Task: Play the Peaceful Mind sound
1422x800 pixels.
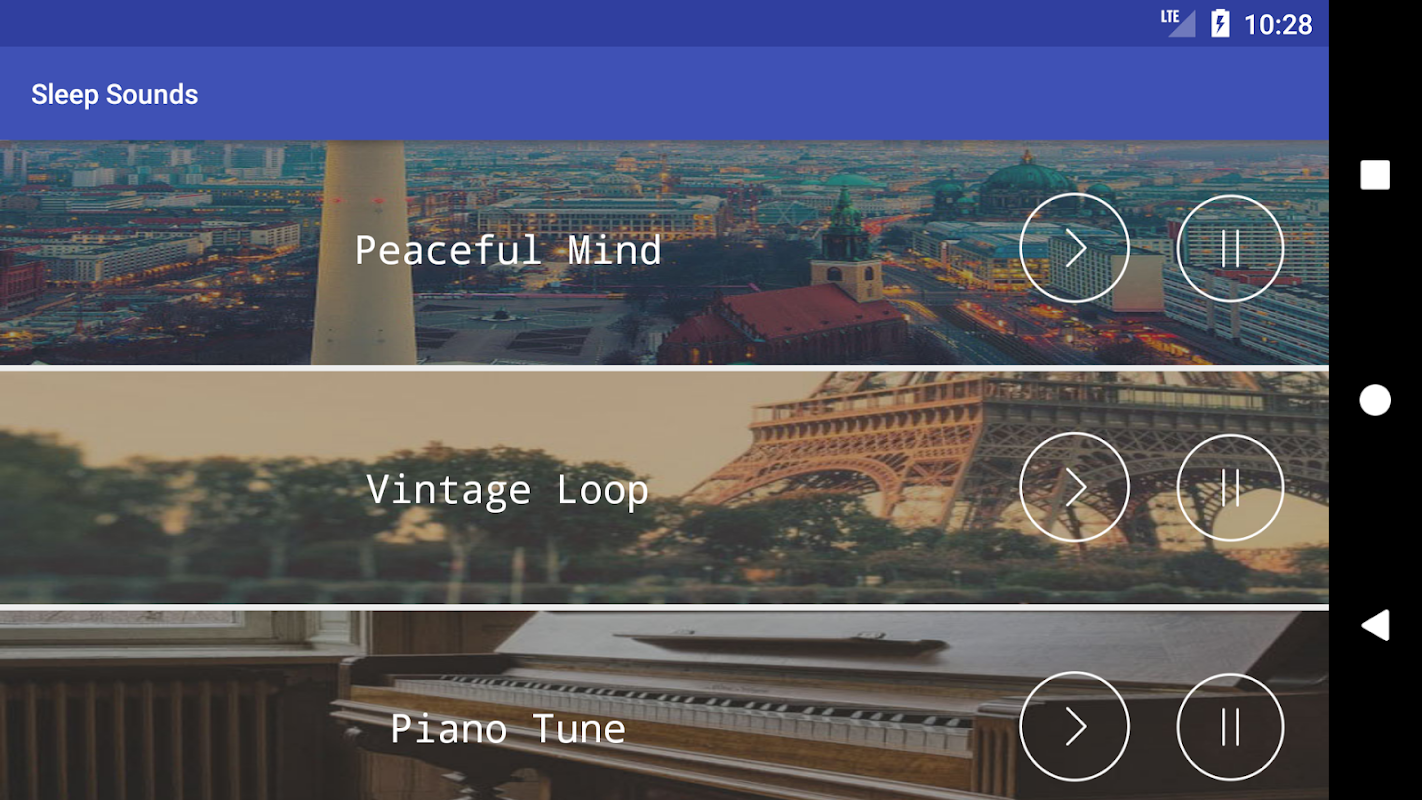Action: (x=1075, y=248)
